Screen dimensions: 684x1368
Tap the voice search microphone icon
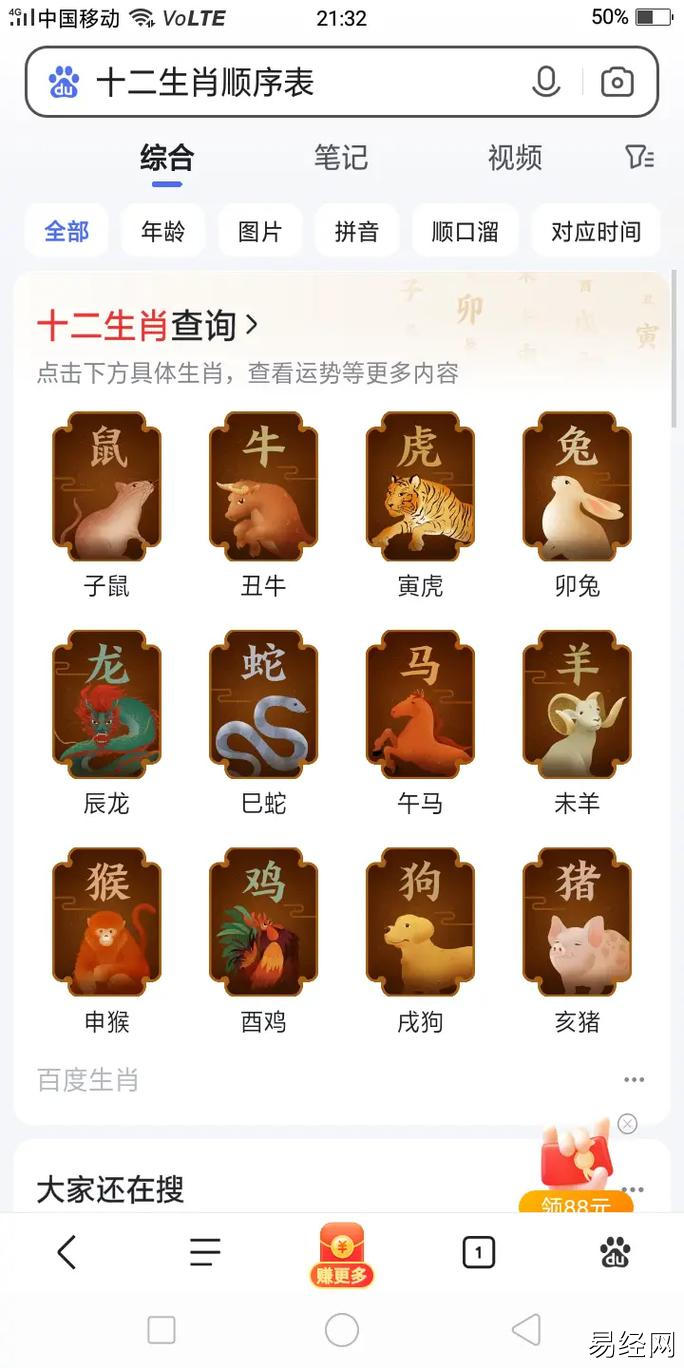click(x=546, y=82)
